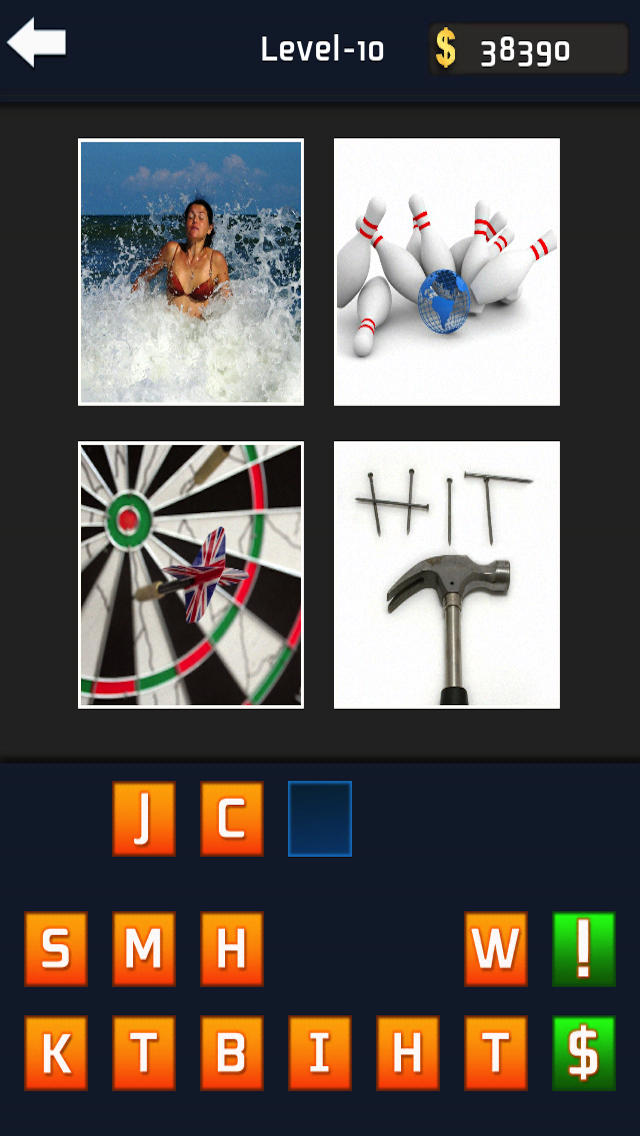Image resolution: width=640 pixels, height=1136 pixels.
Task: Add the letter K tile
Action: pyautogui.click(x=56, y=1053)
